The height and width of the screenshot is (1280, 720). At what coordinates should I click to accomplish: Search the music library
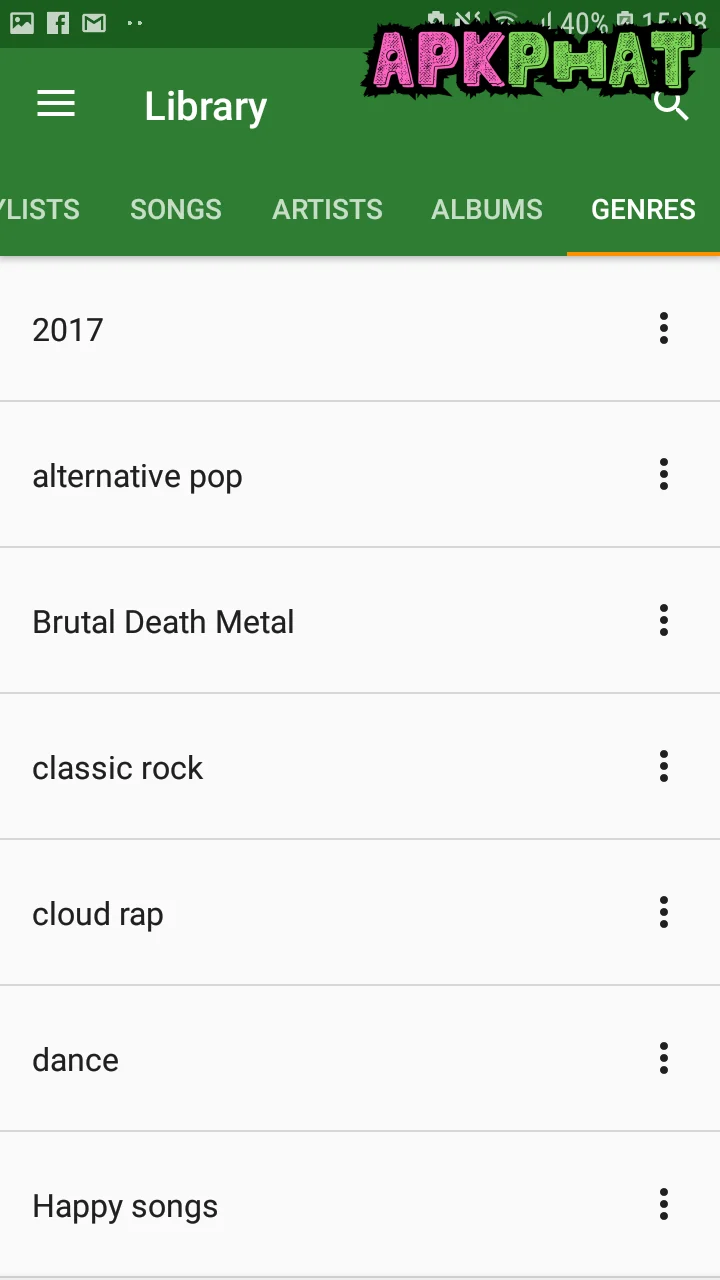(x=671, y=104)
